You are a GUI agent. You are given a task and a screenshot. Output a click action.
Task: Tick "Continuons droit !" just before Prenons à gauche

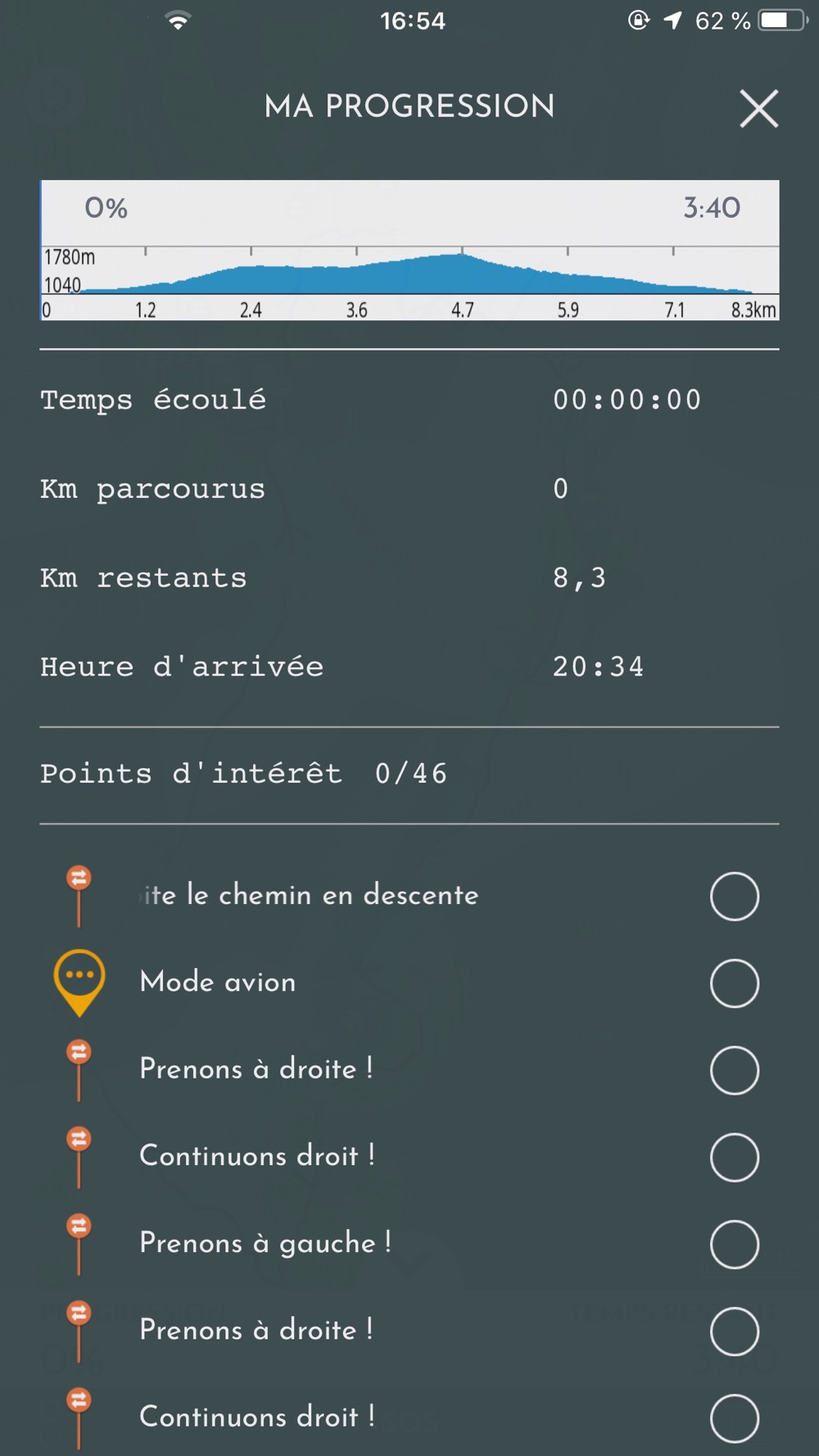click(734, 1156)
